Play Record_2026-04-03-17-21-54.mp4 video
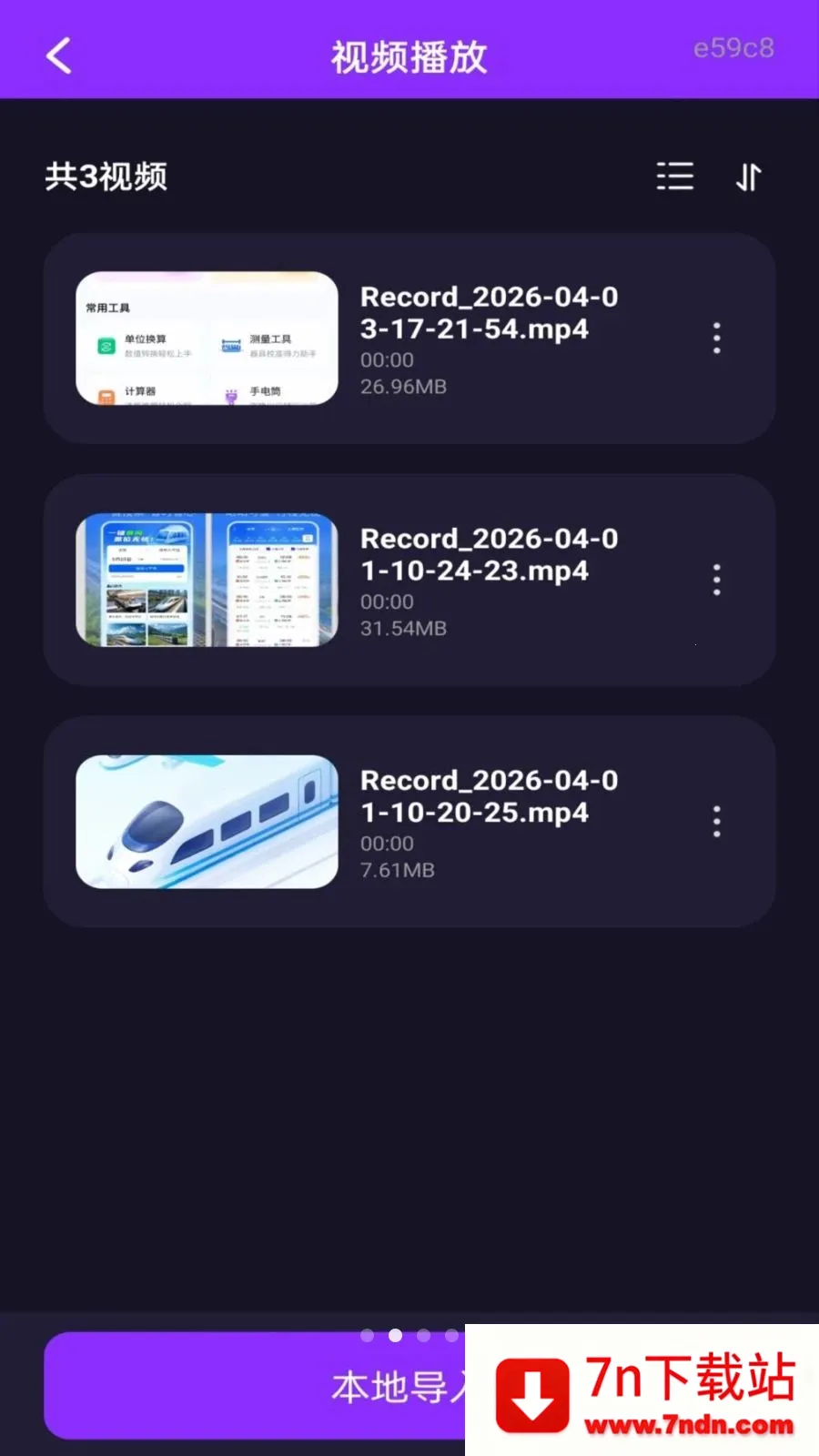819x1456 pixels. (207, 339)
